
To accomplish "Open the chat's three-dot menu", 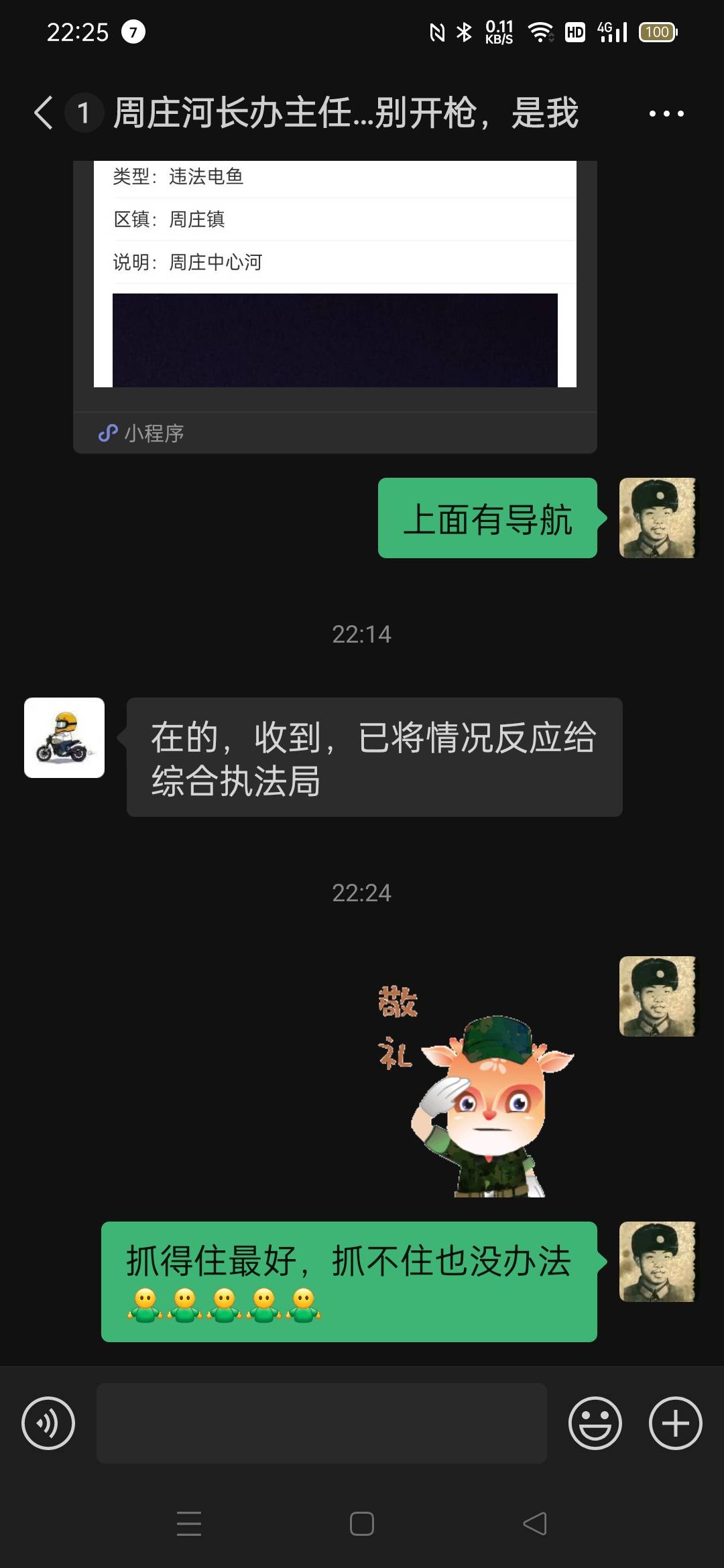I will point(666,113).
